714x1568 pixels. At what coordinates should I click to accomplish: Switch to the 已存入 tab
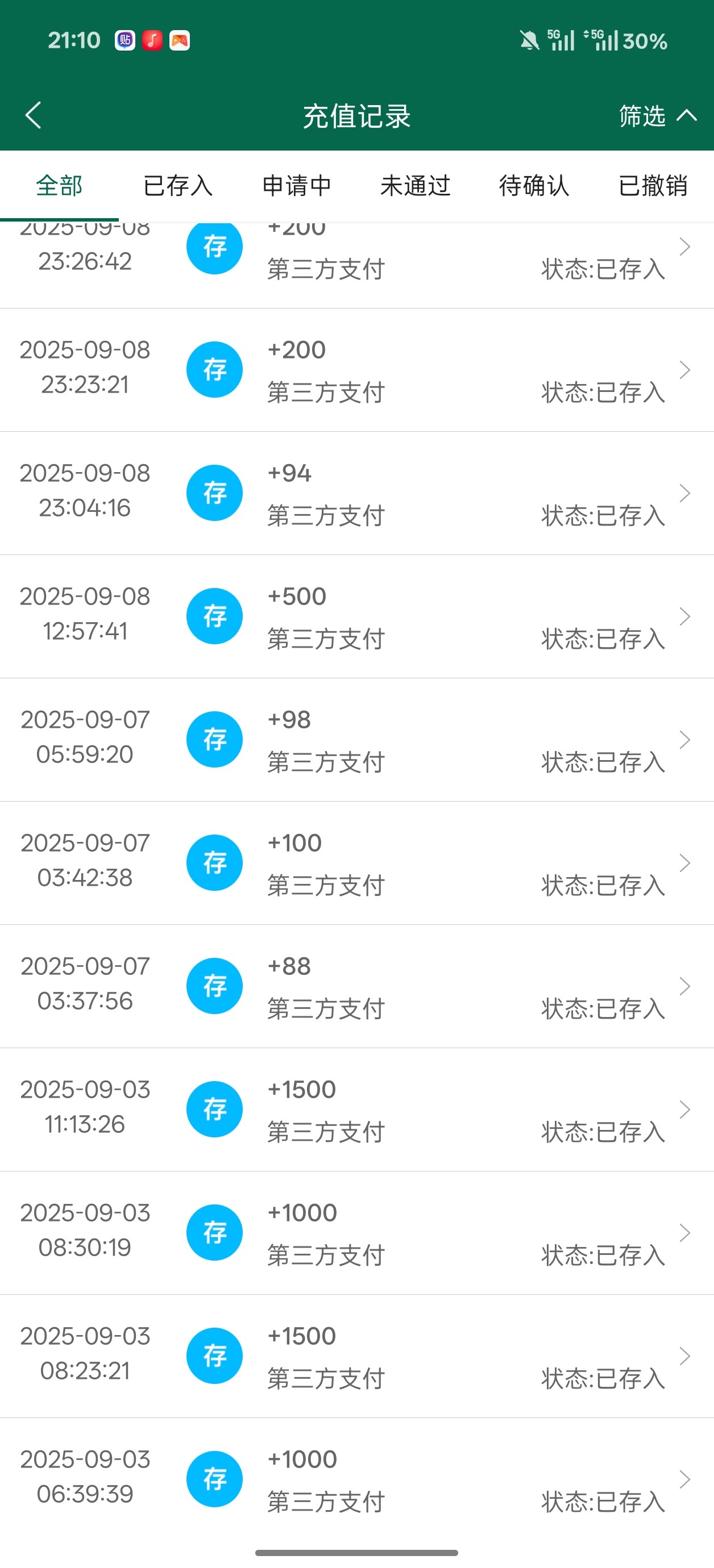[177, 186]
